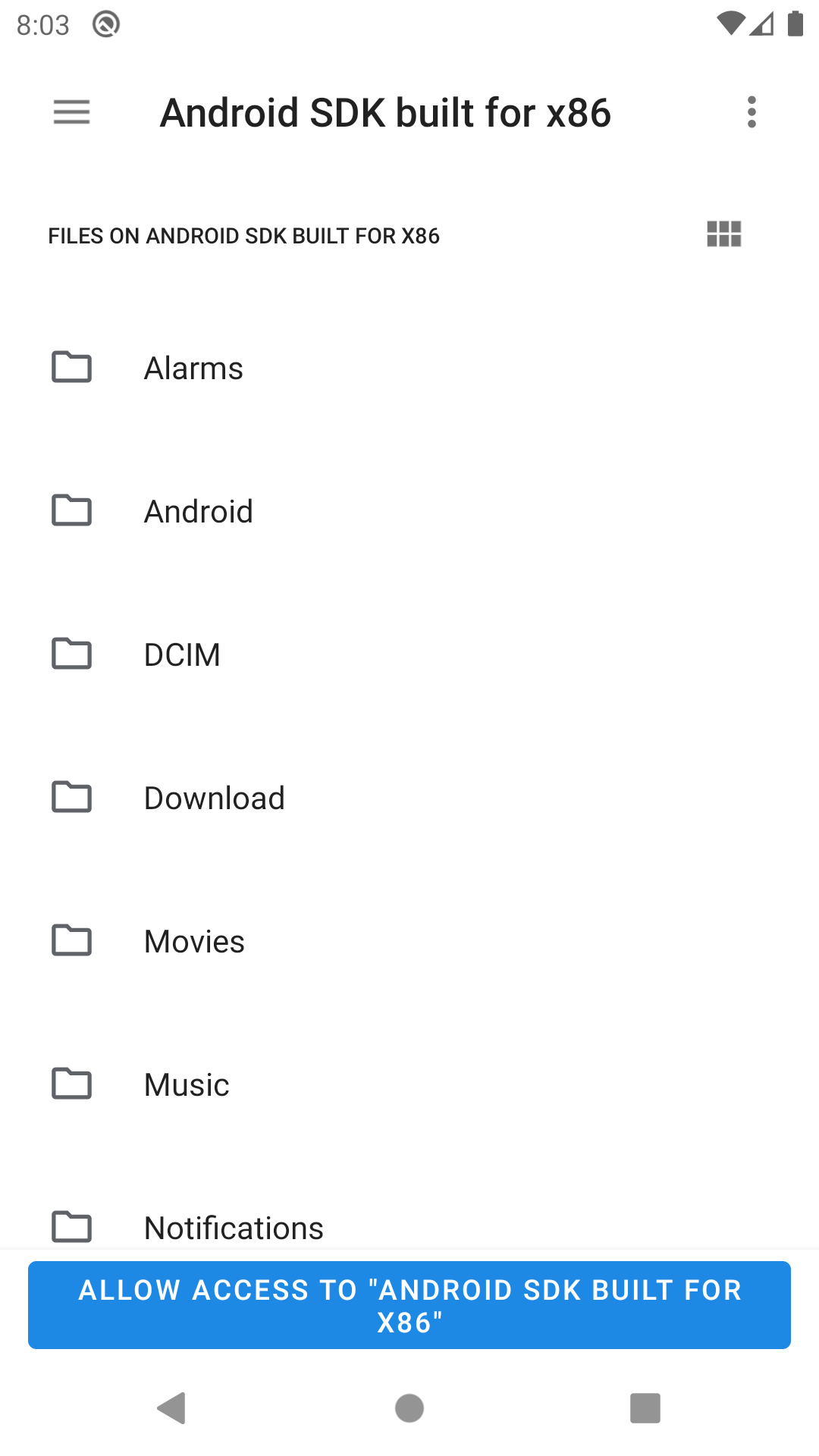The image size is (819, 1456).
Task: Open the navigation drawer menu
Action: tap(71, 112)
